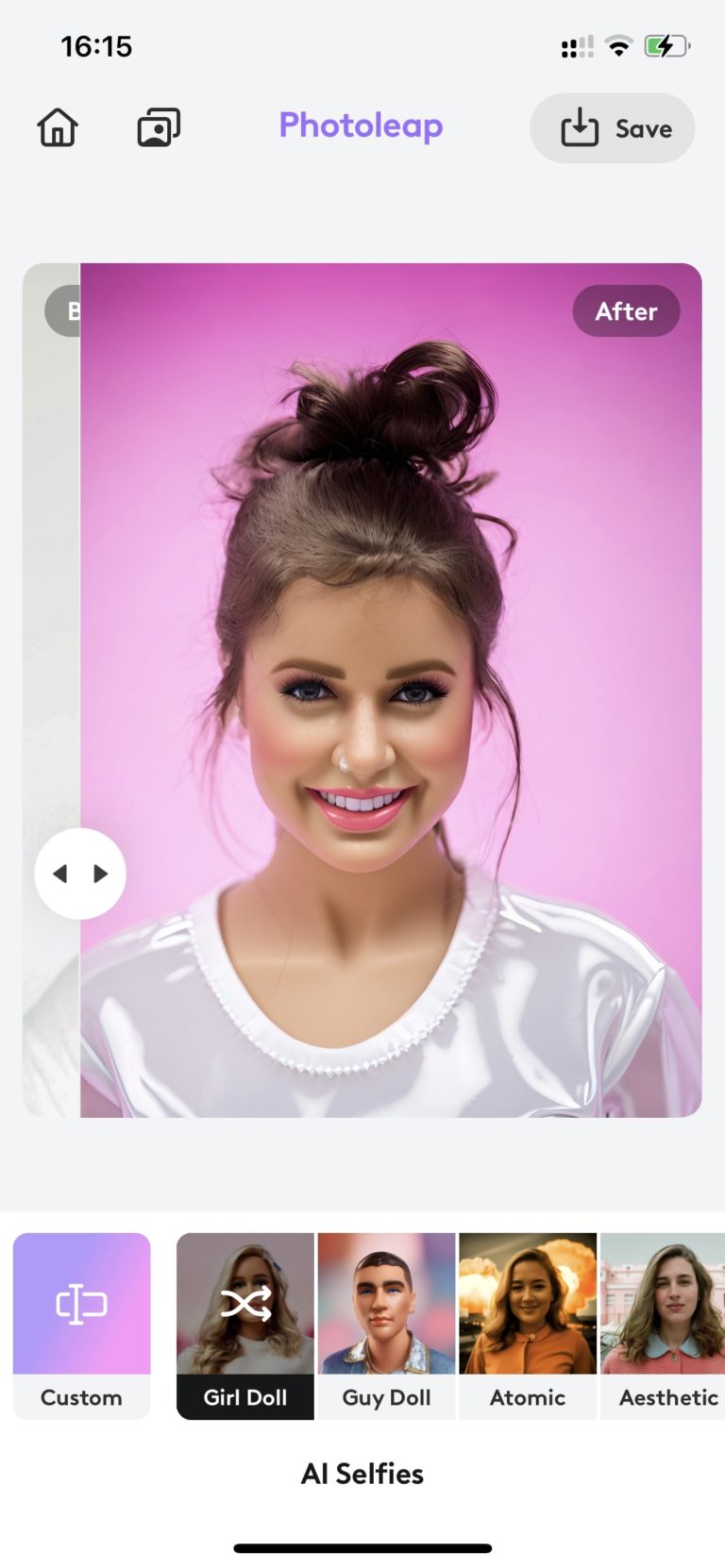Switch to the Guy Doll style

(386, 1326)
